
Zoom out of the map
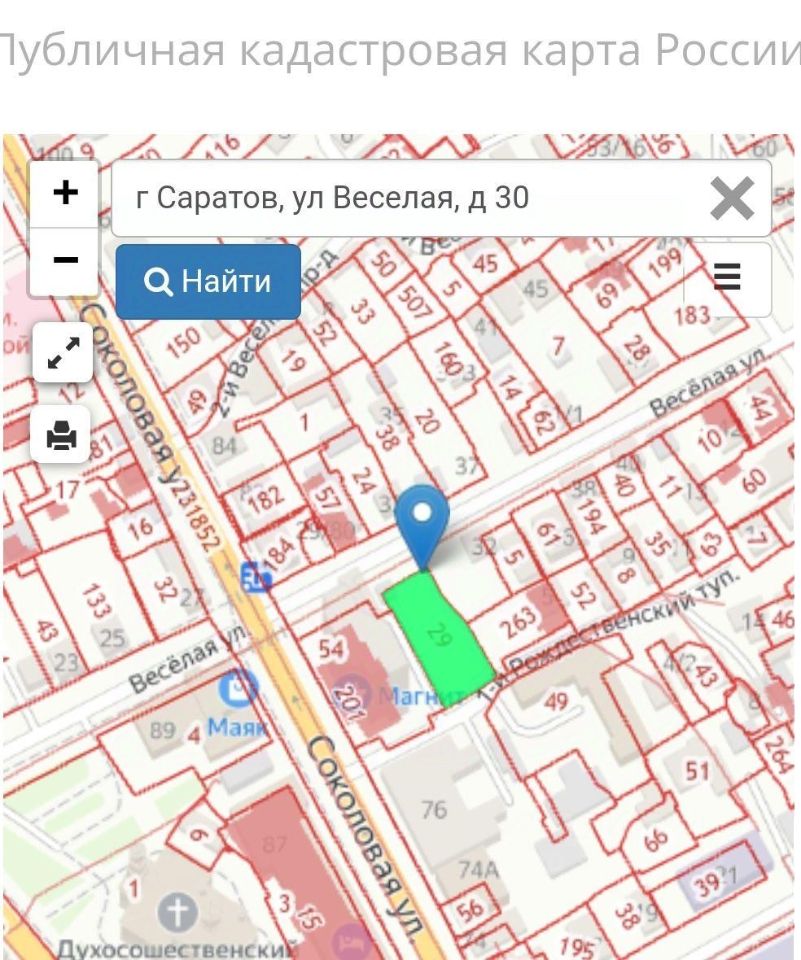tap(65, 261)
